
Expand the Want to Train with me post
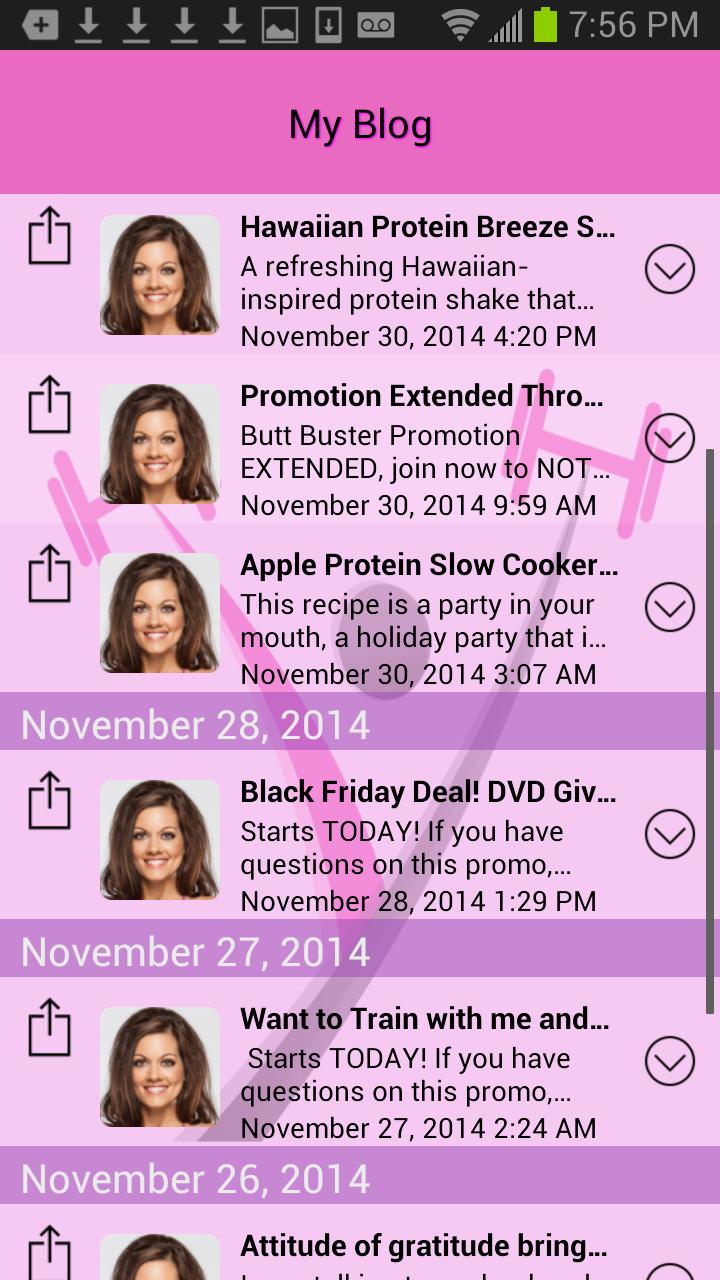coord(669,1061)
